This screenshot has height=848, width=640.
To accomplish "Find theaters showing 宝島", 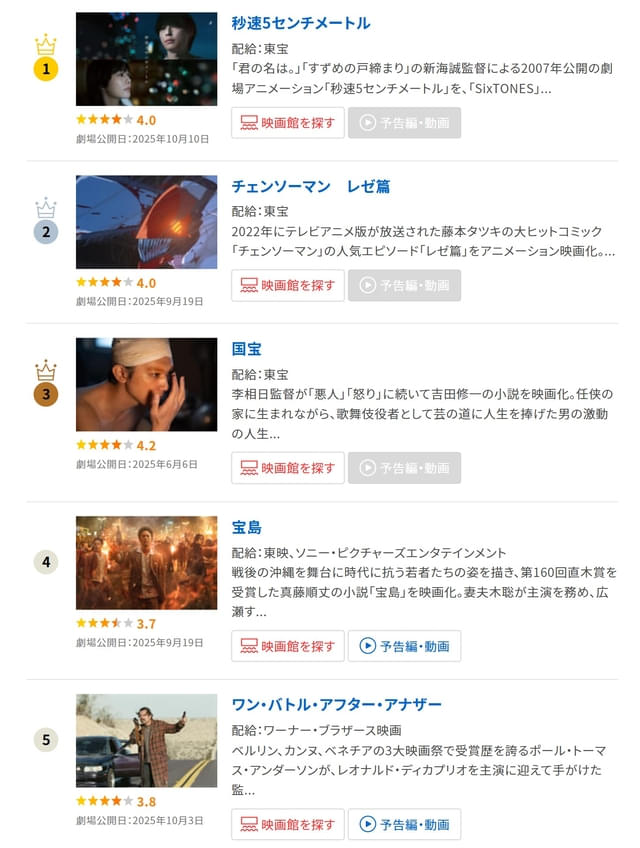I will (x=288, y=646).
